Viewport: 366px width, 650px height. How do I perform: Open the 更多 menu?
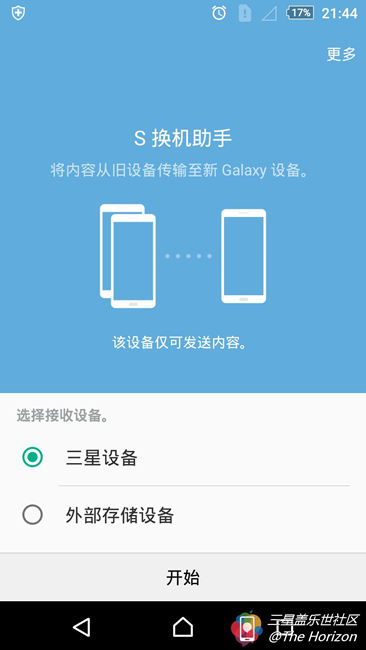coord(341,54)
